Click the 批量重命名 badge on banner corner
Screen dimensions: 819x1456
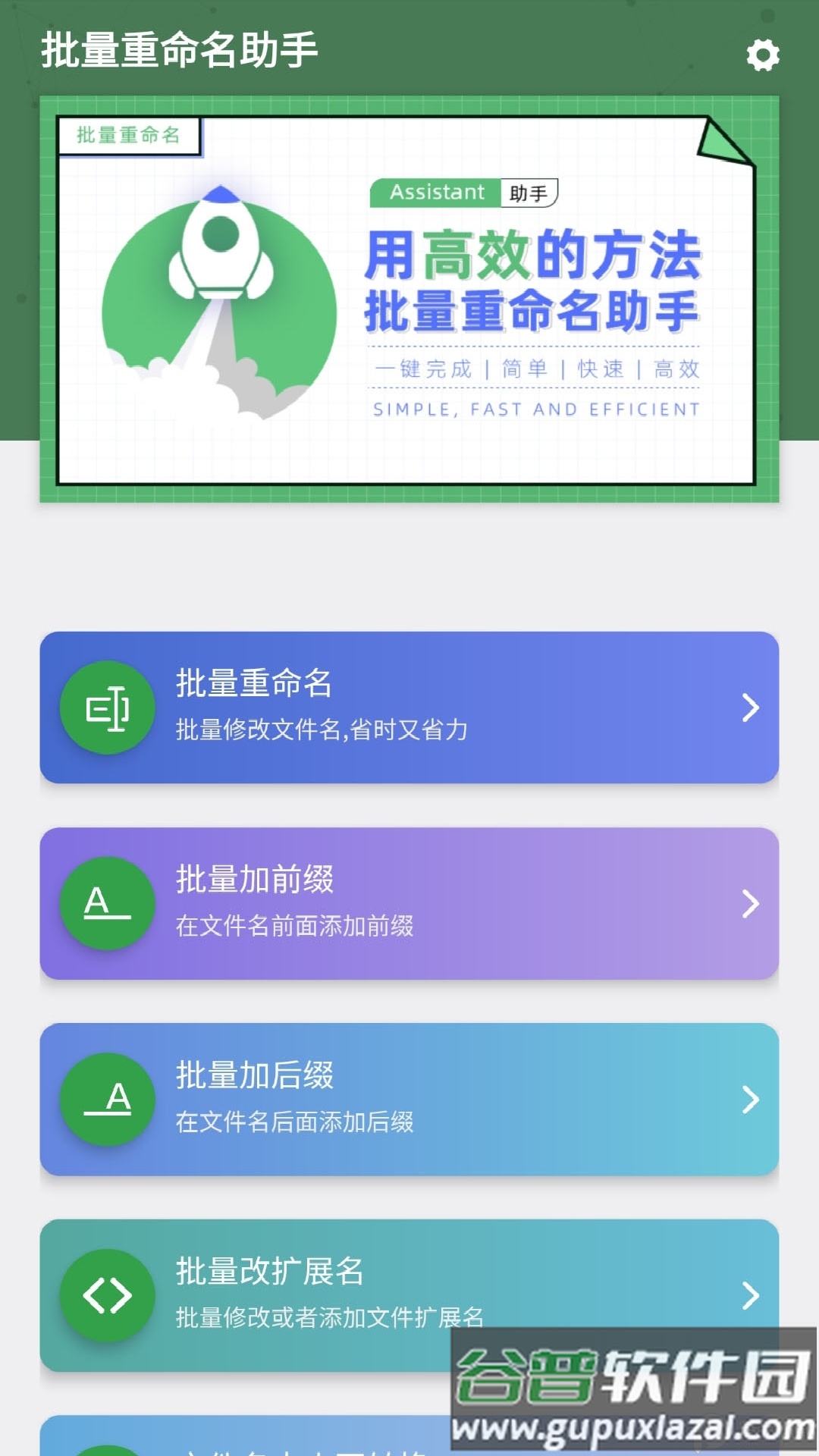click(129, 136)
